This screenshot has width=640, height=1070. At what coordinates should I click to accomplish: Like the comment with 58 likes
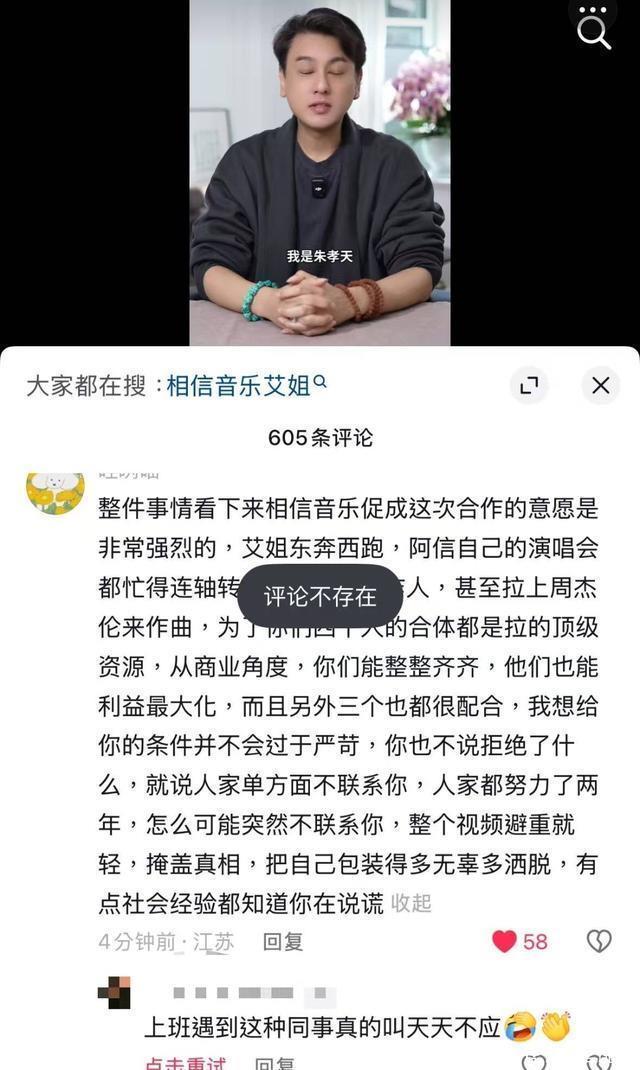[x=505, y=941]
